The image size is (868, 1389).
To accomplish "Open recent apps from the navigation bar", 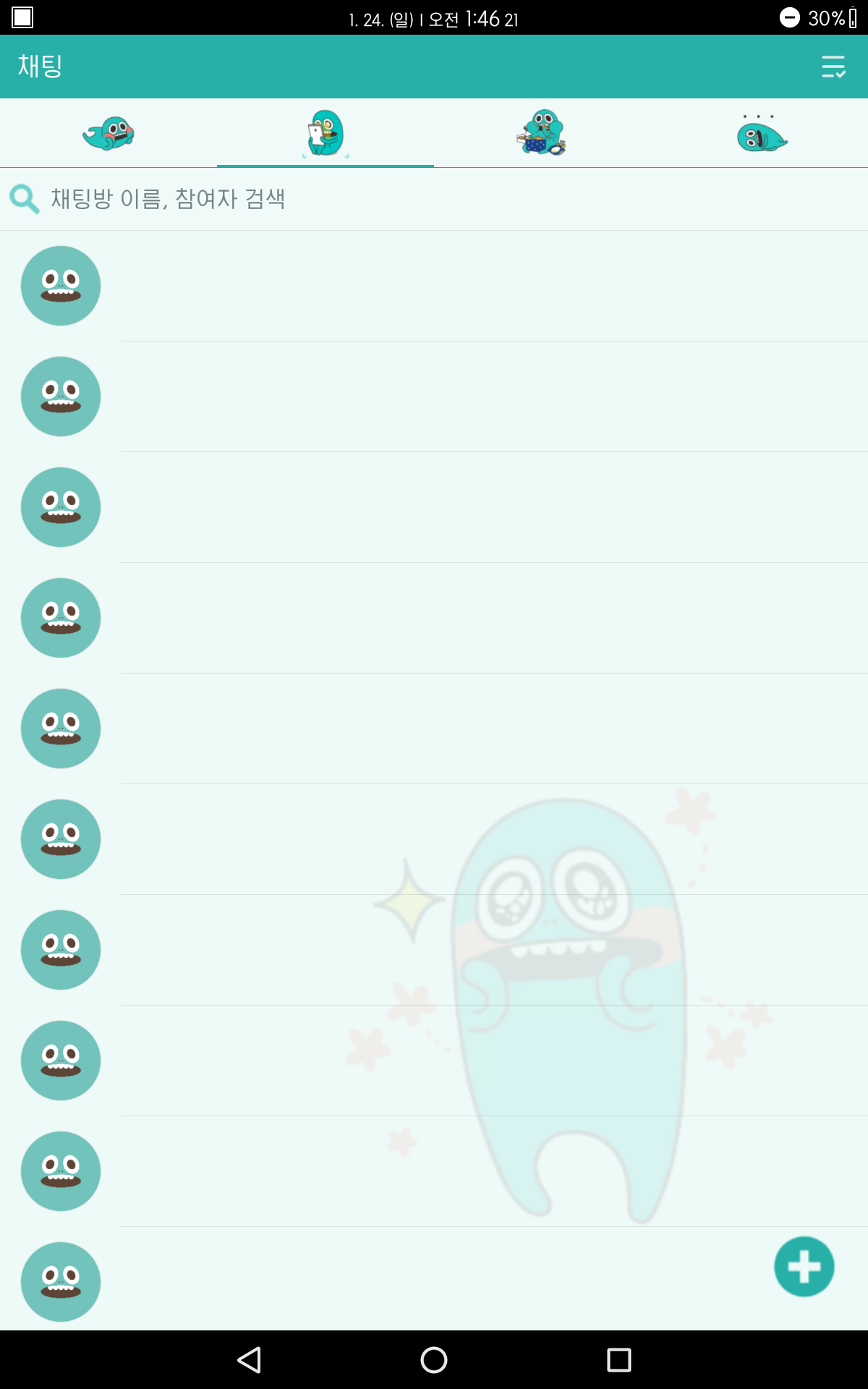I will pyautogui.click(x=618, y=1360).
